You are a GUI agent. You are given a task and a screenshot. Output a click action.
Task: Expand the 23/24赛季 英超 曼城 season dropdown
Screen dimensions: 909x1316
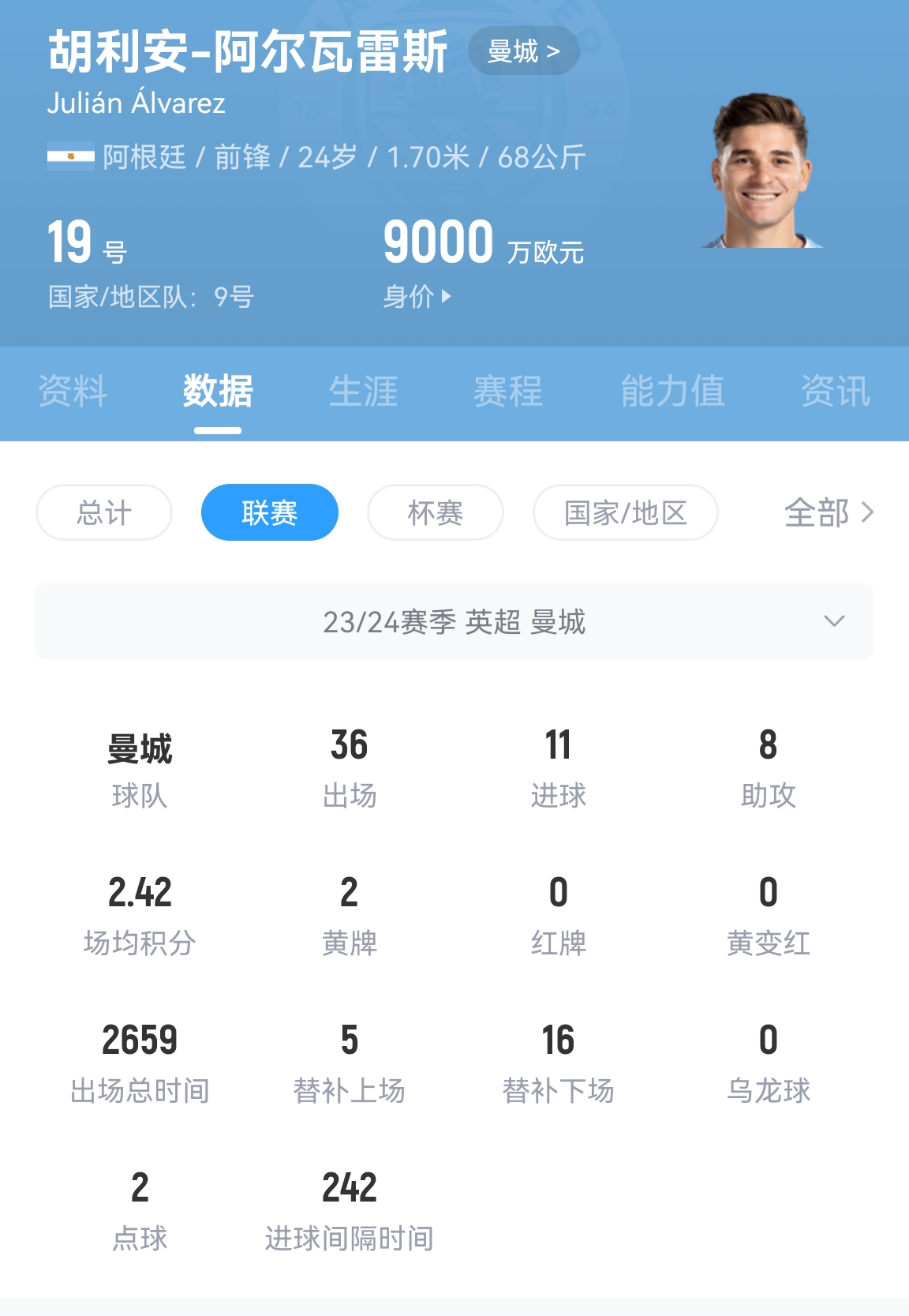click(454, 622)
